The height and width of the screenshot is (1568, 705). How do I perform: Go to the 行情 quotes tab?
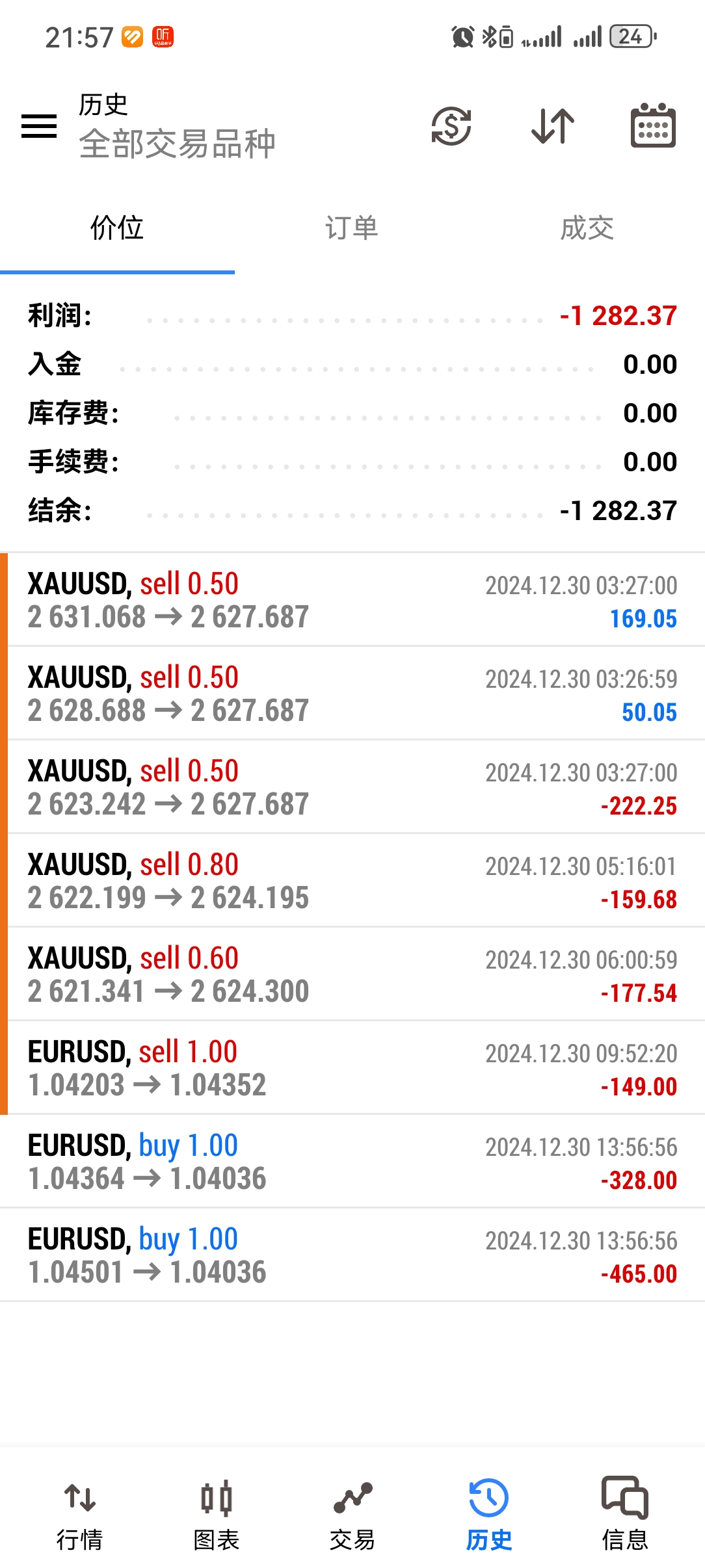pos(79,1513)
